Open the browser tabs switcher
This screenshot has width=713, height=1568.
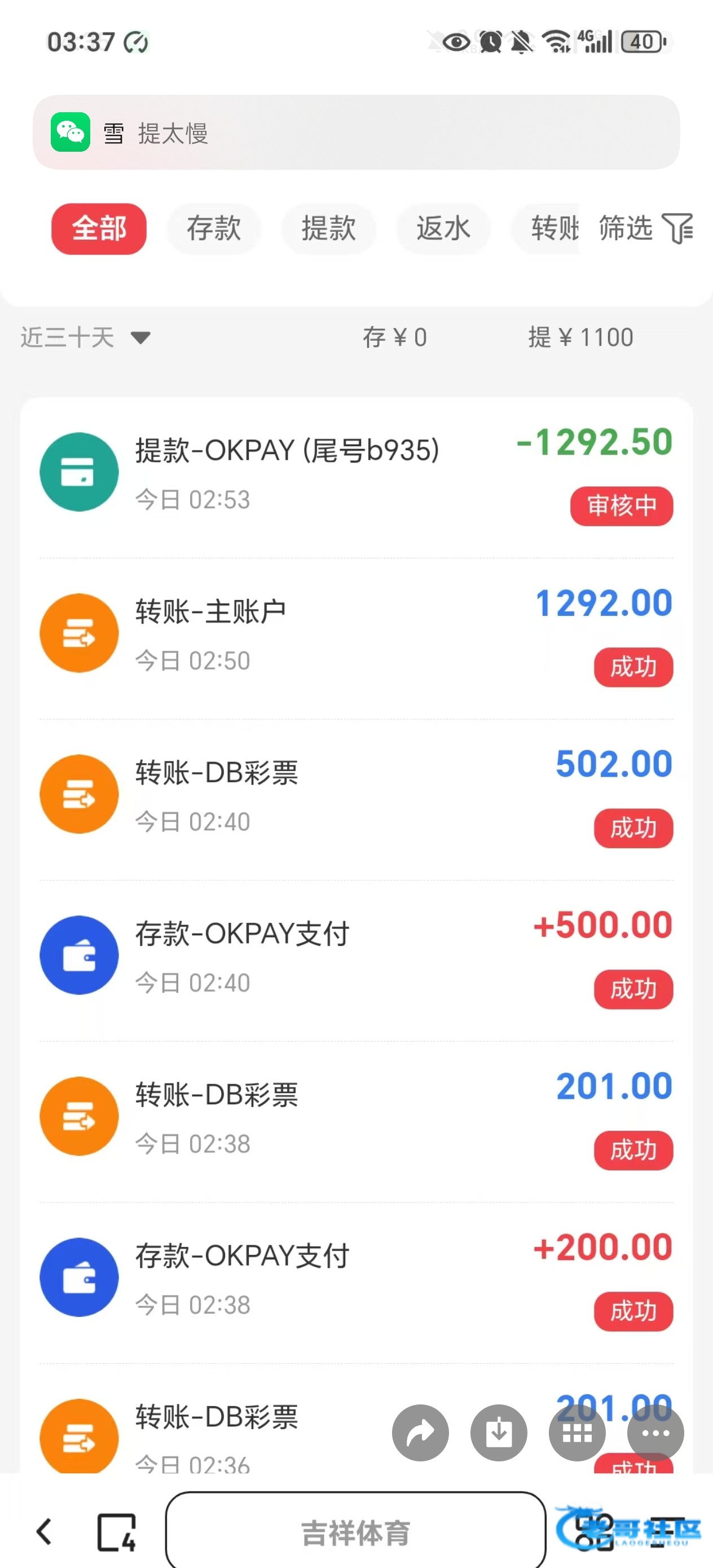(x=116, y=1531)
